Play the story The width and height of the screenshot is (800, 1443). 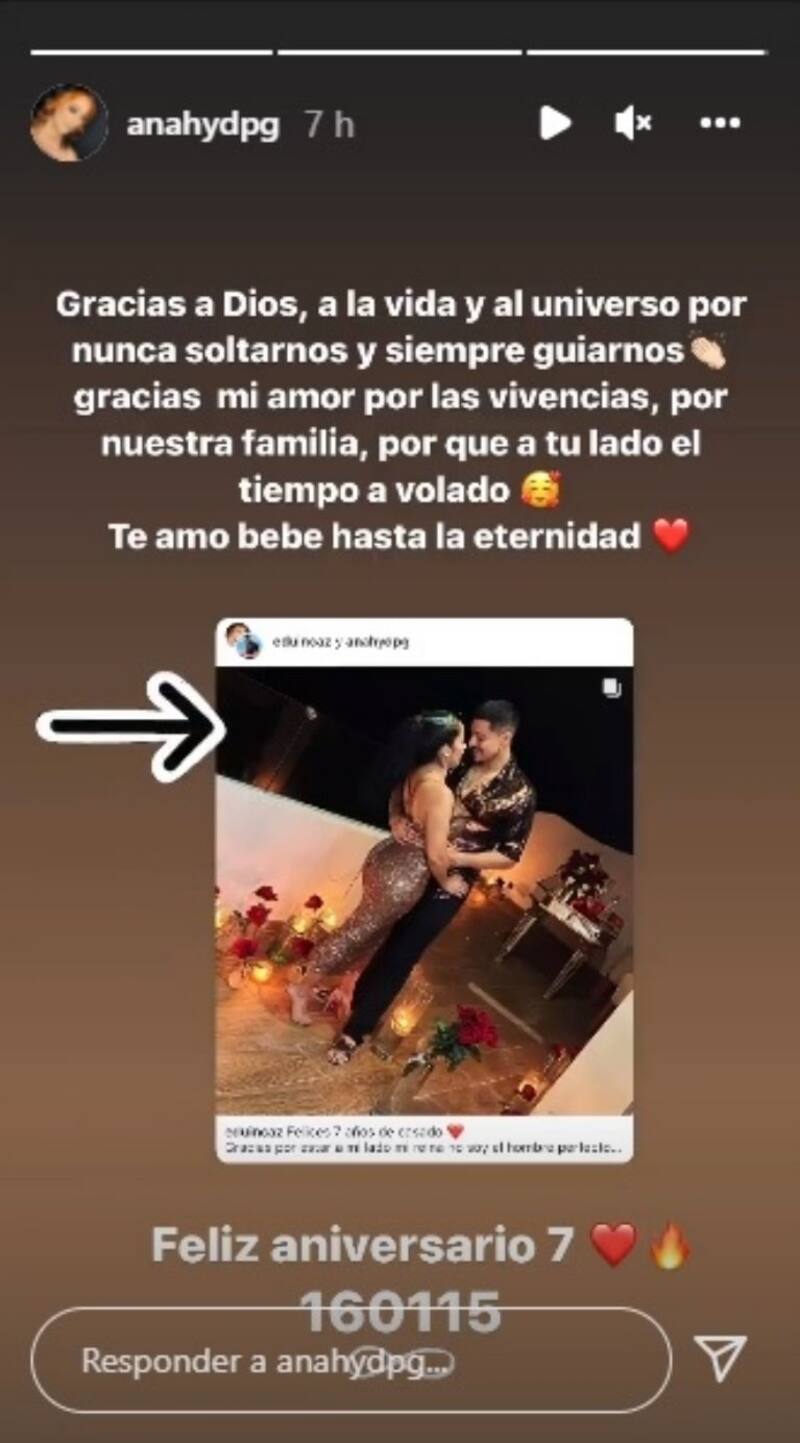[554, 124]
